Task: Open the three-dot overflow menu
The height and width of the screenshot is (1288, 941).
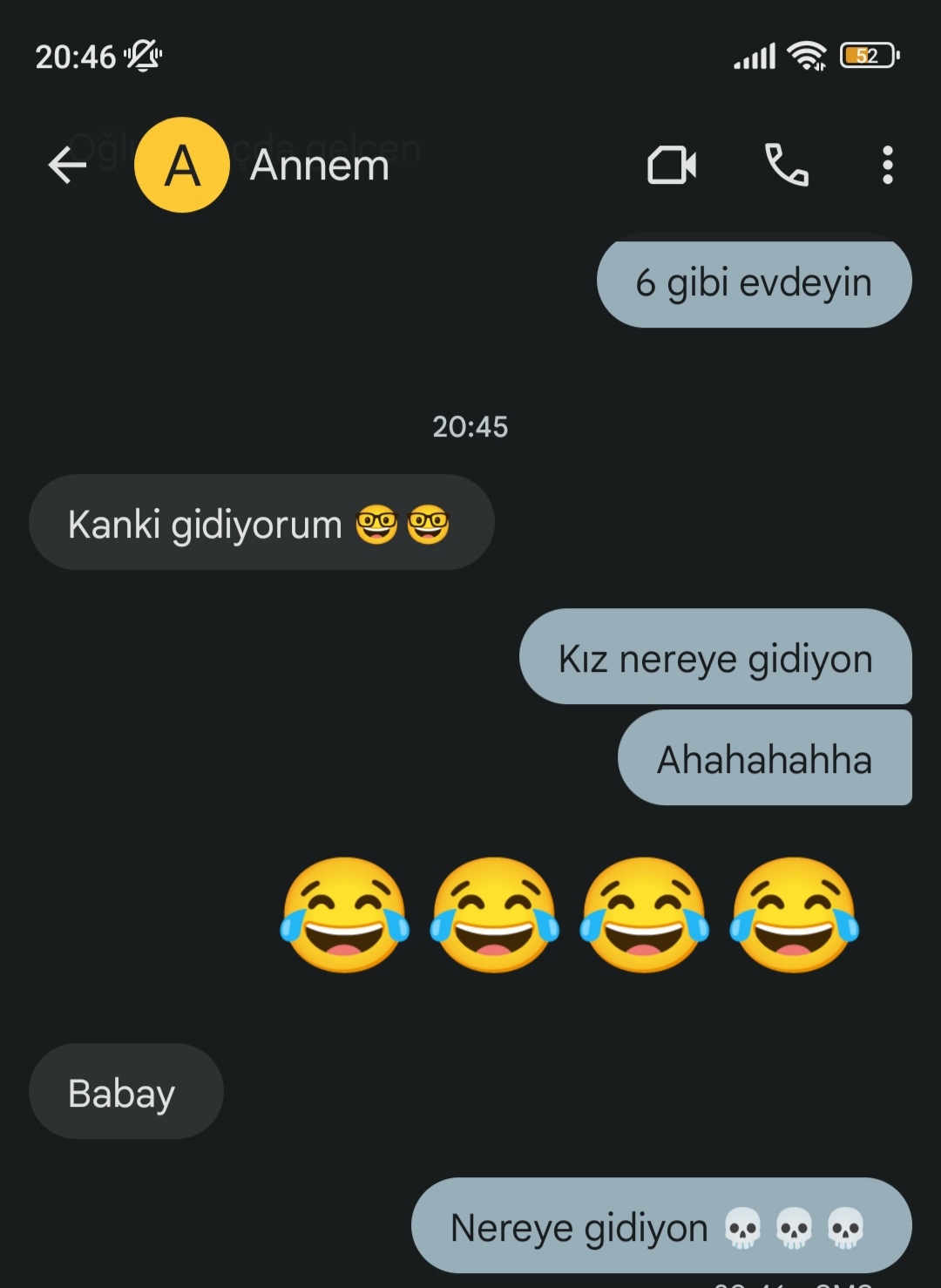Action: click(887, 165)
